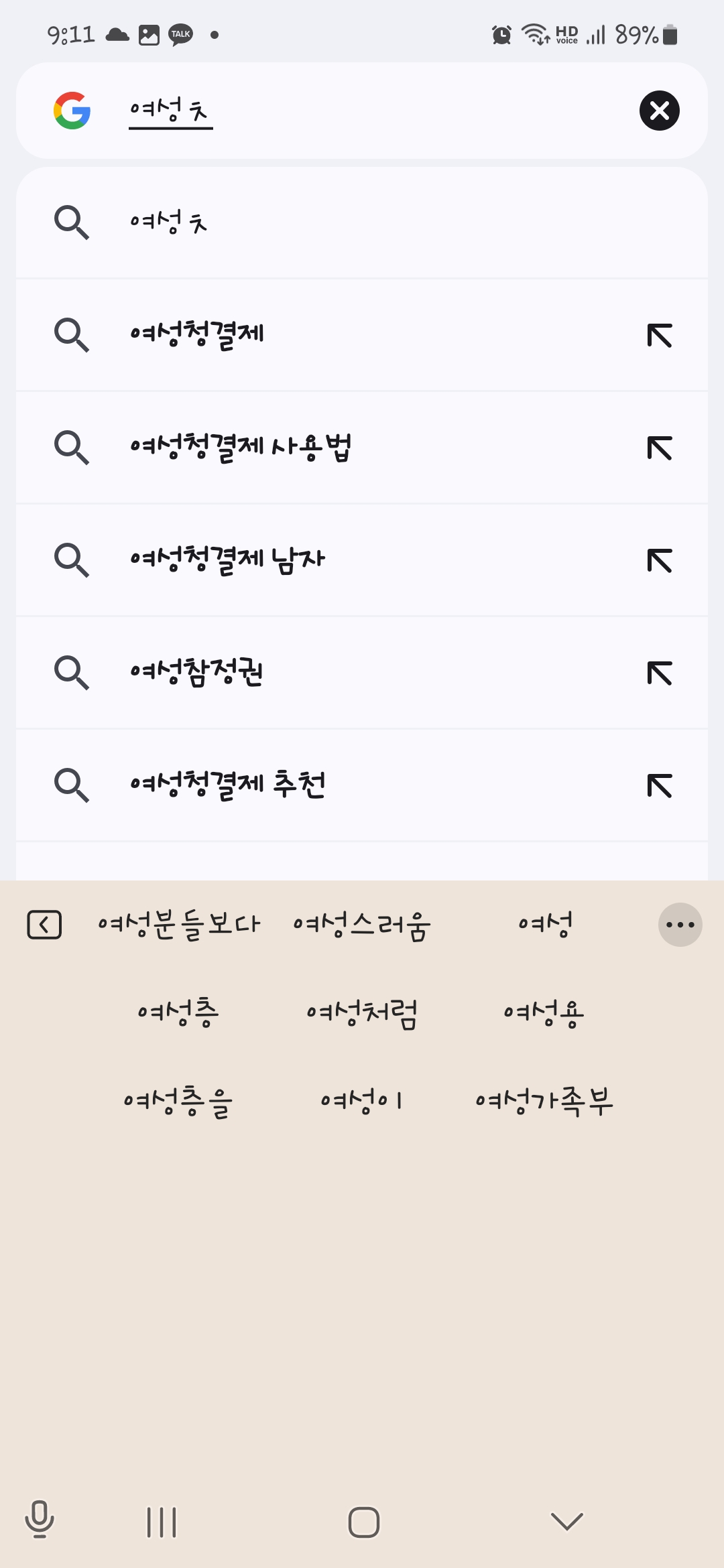The image size is (724, 1568).
Task: Pick the keyboard prediction 여성분들보다
Action: click(x=179, y=925)
